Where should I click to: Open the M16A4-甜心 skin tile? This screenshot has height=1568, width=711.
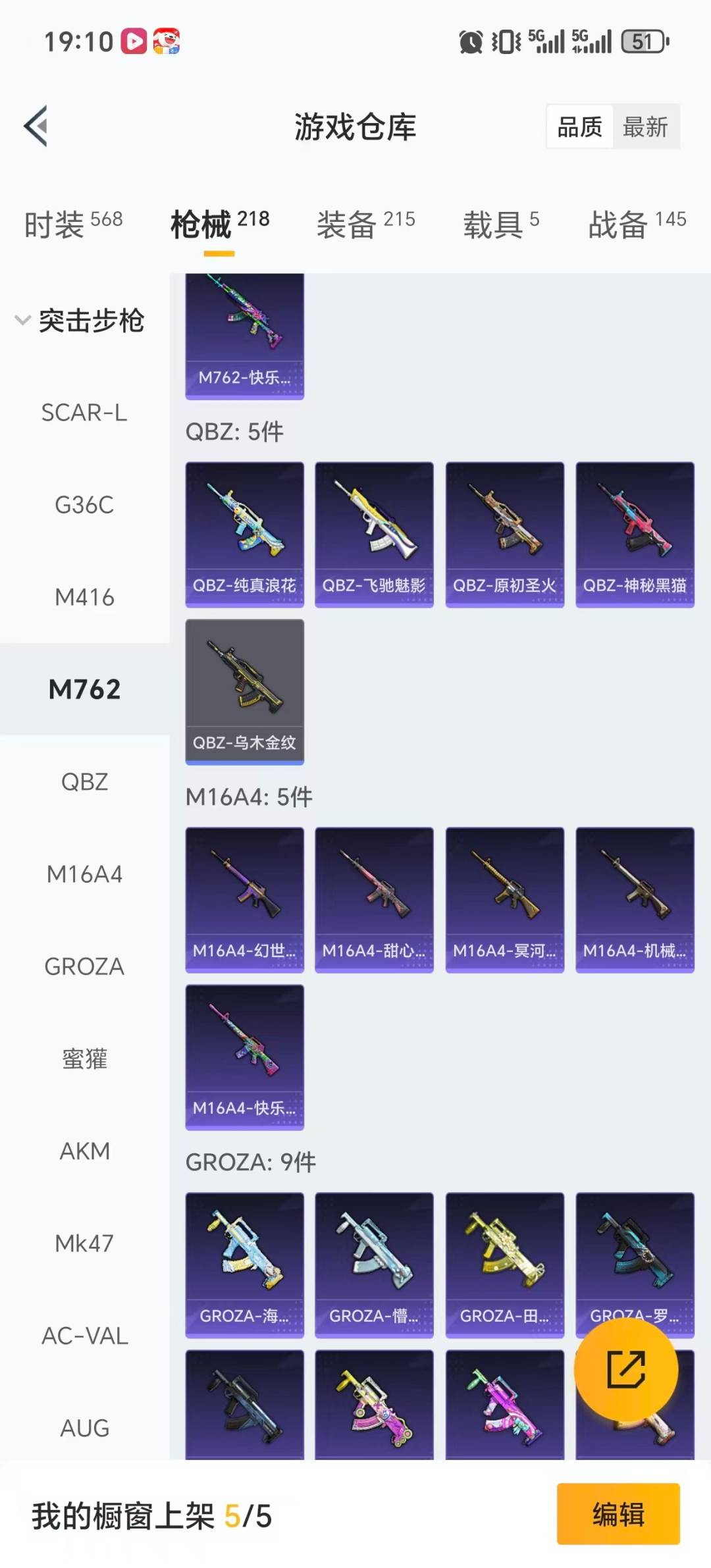pos(374,899)
